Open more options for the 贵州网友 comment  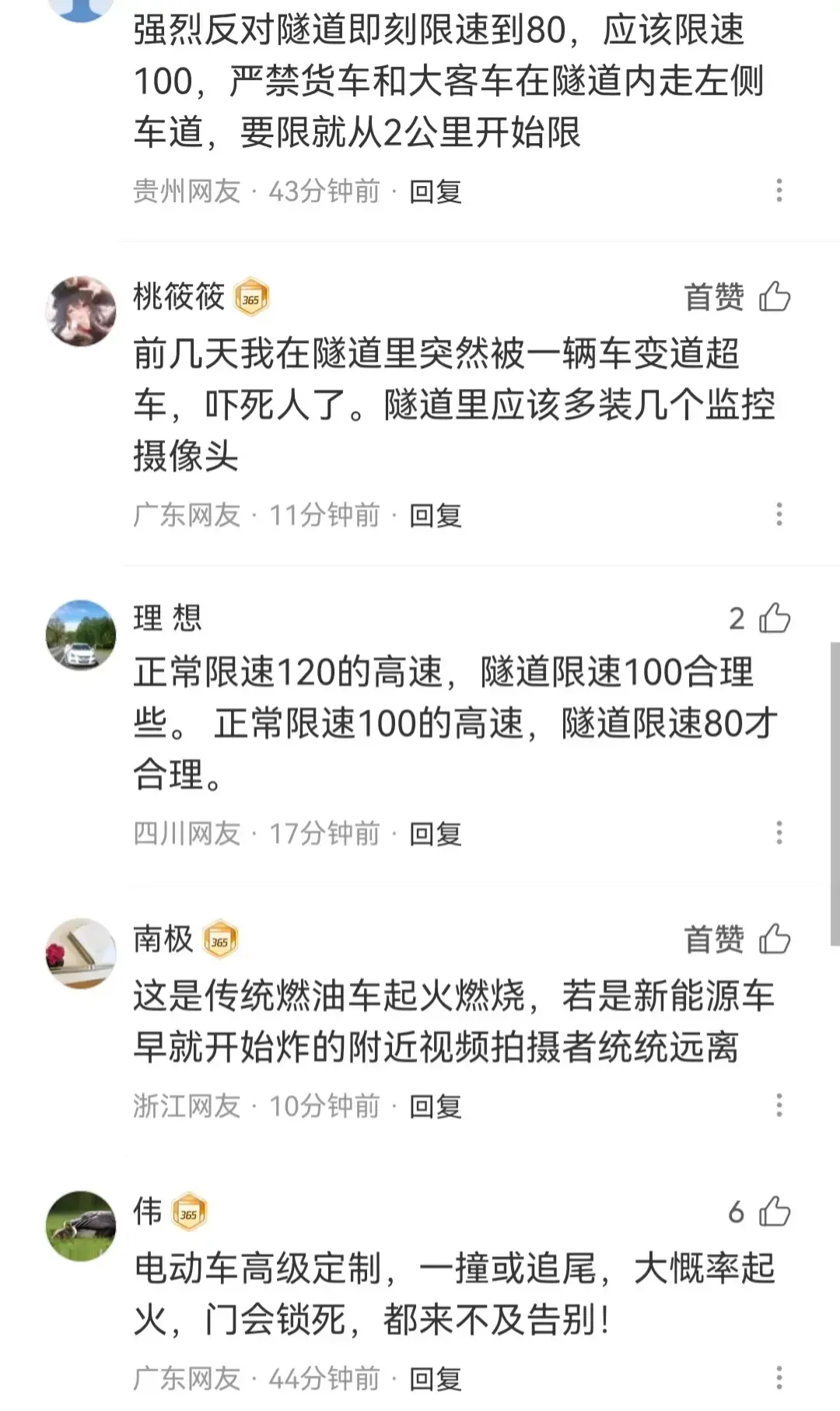coord(779,191)
